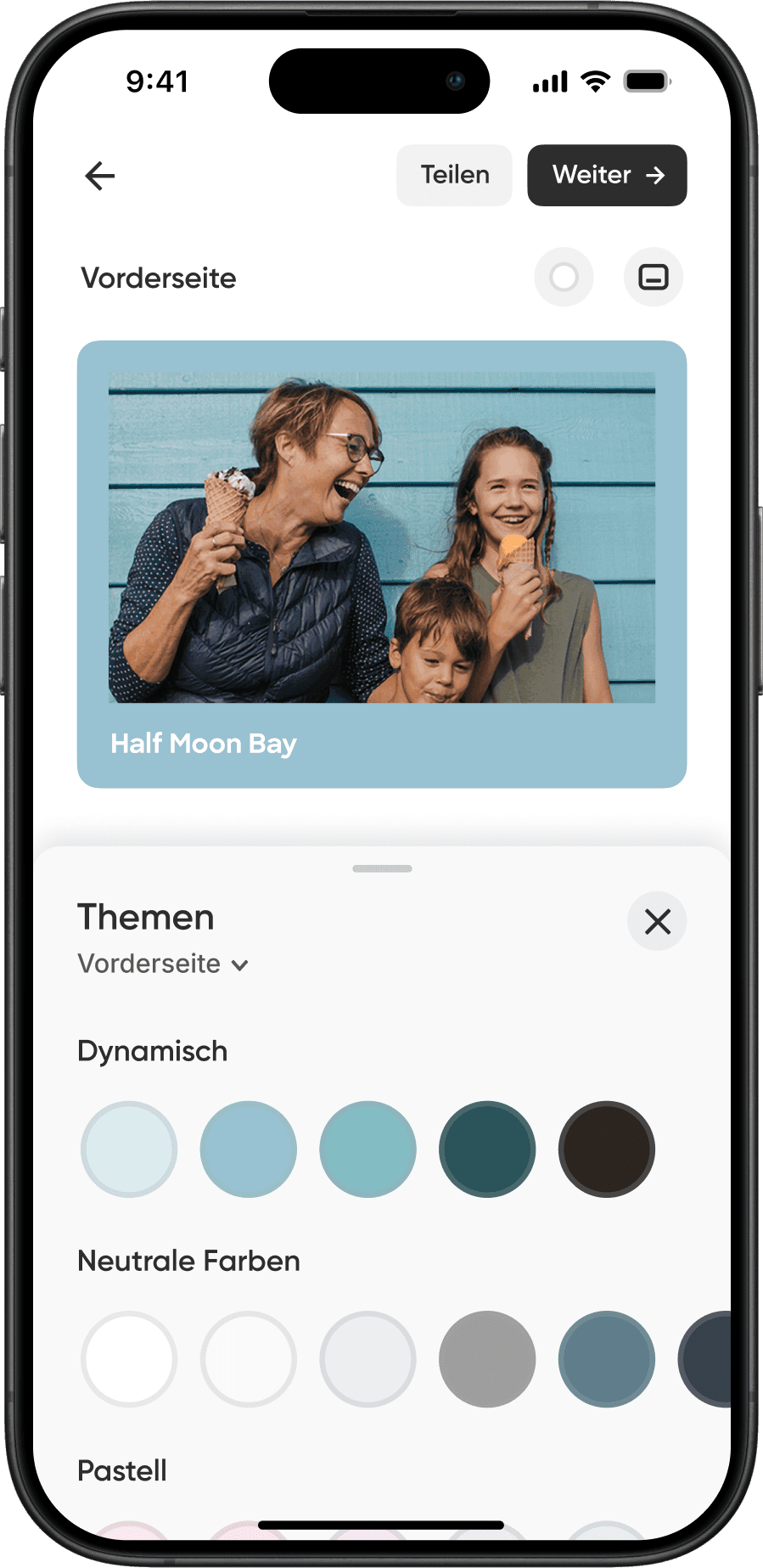This screenshot has width=763, height=1568.
Task: Open the card layout icon
Action: (x=654, y=277)
